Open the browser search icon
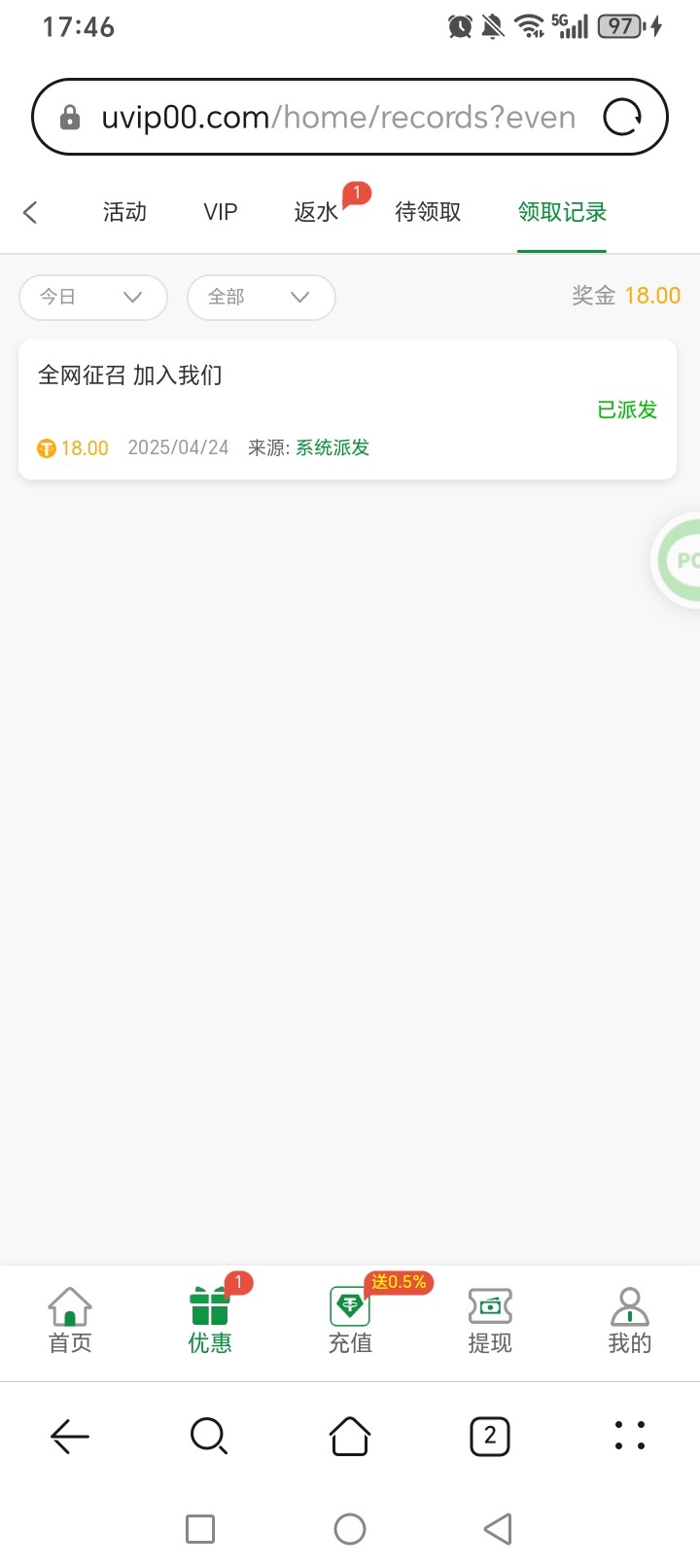Screen dimensions: 700x1568 pyautogui.click(x=209, y=1436)
